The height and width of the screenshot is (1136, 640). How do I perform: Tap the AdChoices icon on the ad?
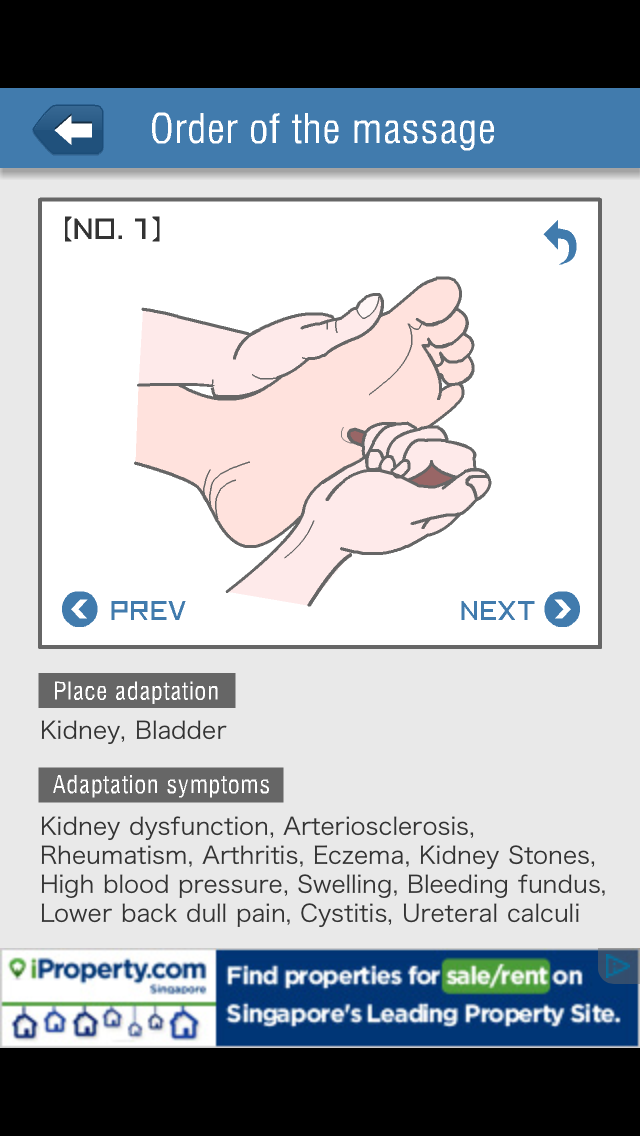618,966
